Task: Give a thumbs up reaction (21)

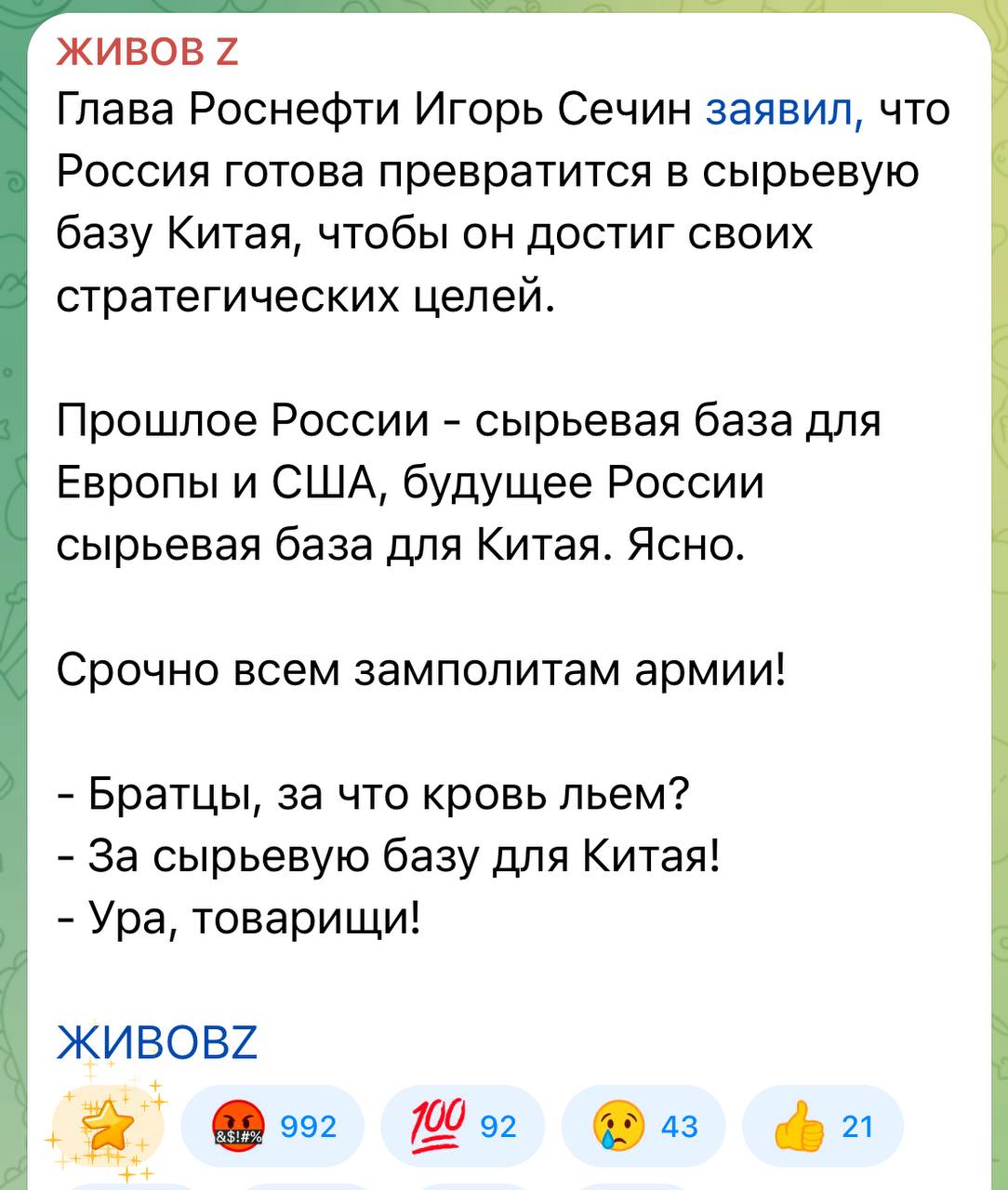Action: 822,1127
